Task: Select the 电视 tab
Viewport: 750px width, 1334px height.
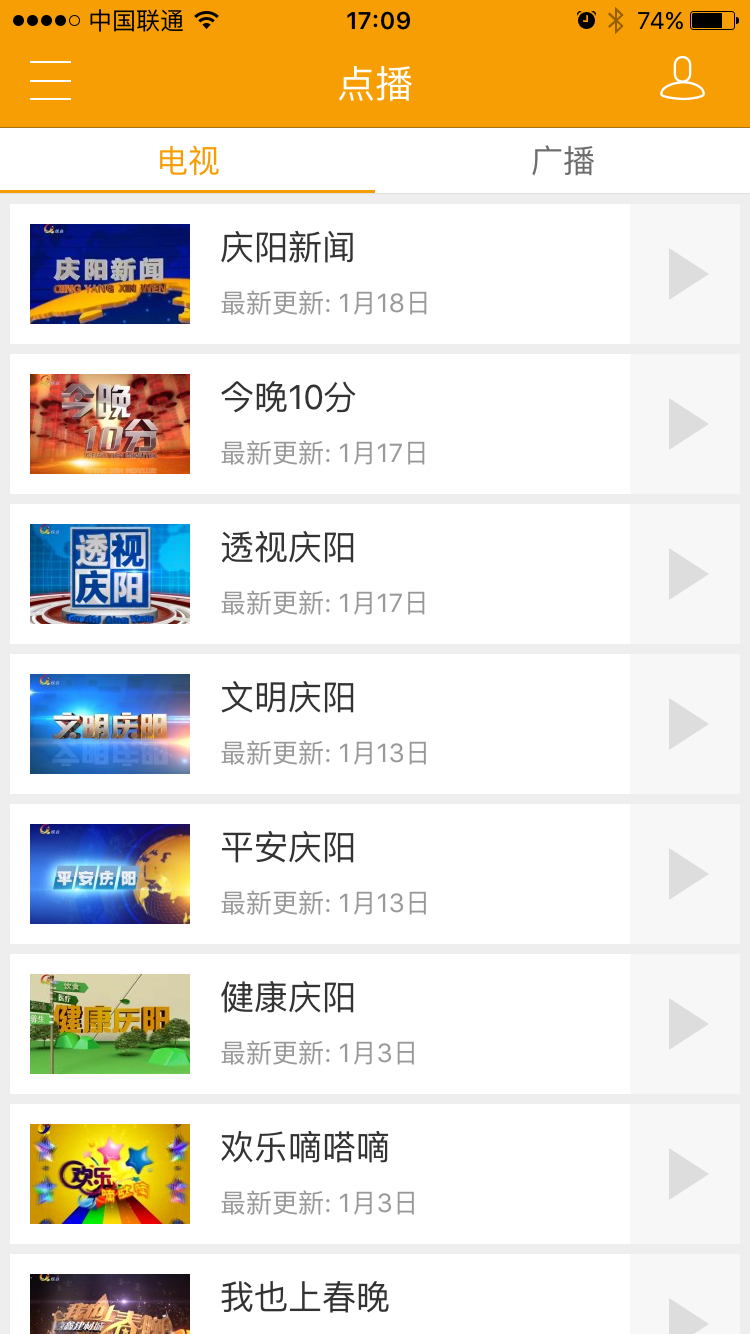Action: [188, 161]
